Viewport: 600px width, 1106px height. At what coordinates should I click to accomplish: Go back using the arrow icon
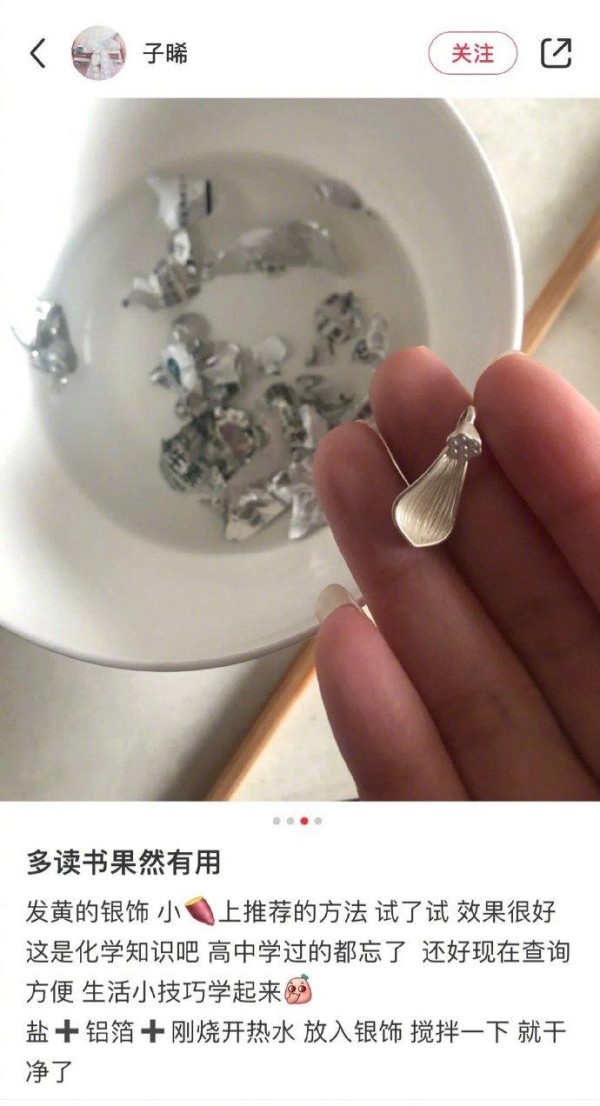[x=38, y=53]
